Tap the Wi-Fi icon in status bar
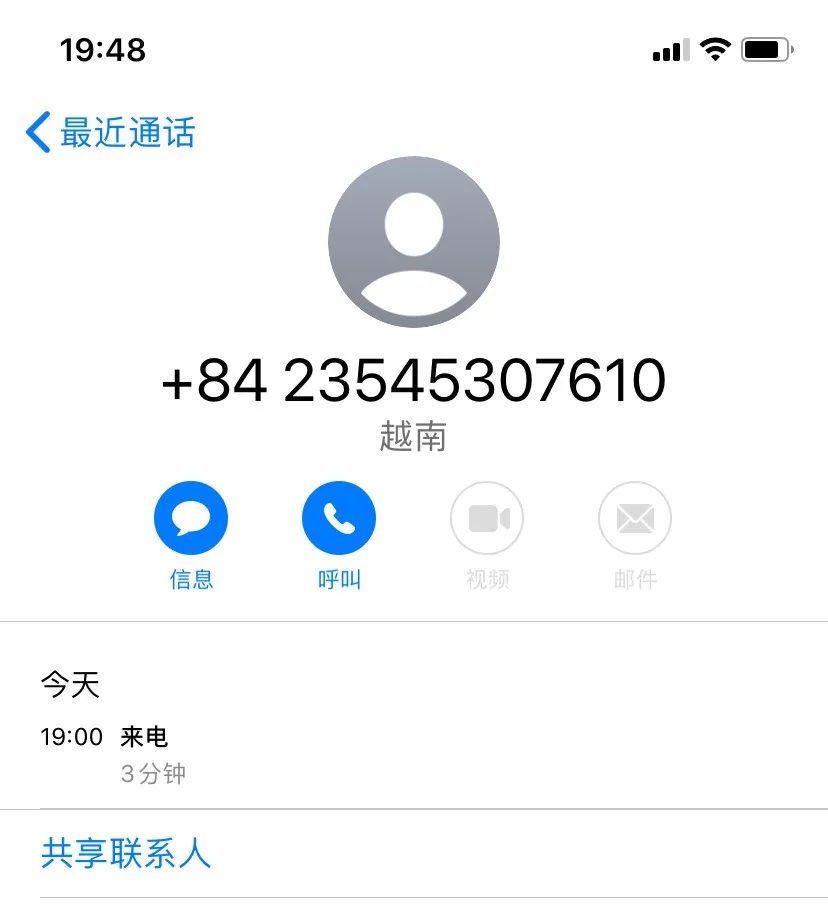 (712, 49)
